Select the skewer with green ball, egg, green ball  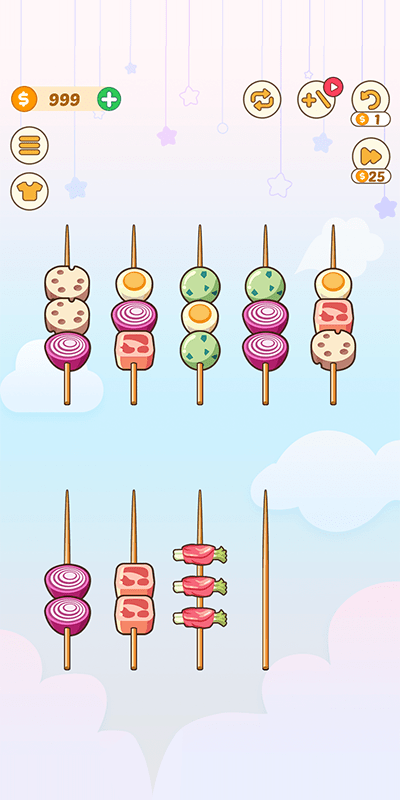[199, 315]
